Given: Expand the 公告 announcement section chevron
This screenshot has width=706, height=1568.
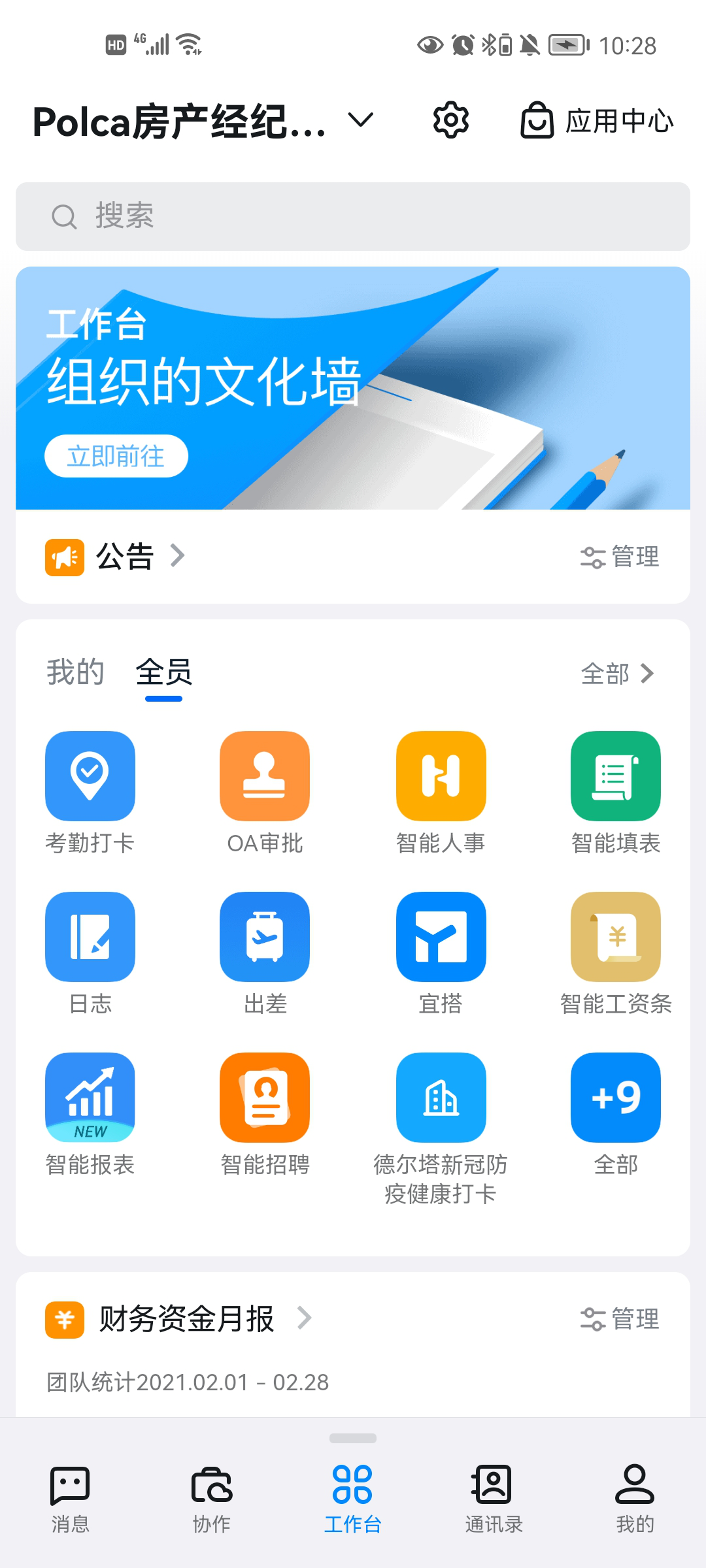Looking at the screenshot, I should [179, 557].
